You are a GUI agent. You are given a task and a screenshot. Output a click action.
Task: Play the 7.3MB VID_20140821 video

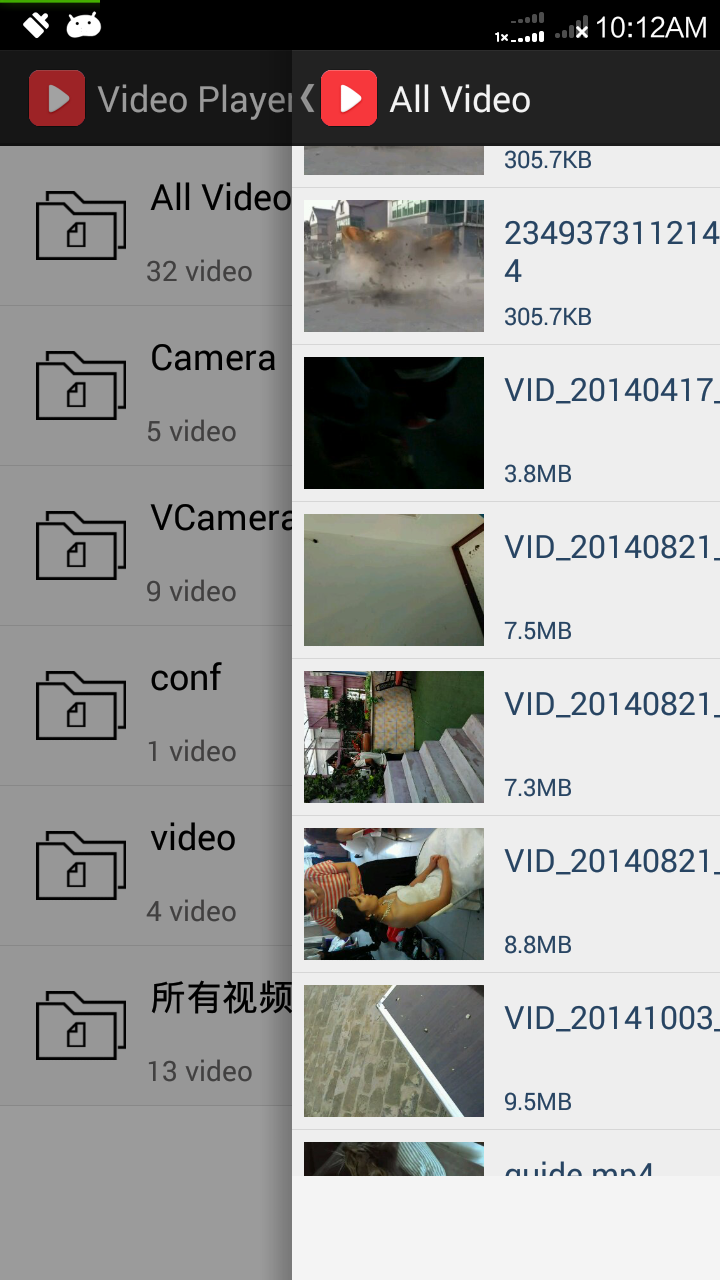pyautogui.click(x=506, y=737)
